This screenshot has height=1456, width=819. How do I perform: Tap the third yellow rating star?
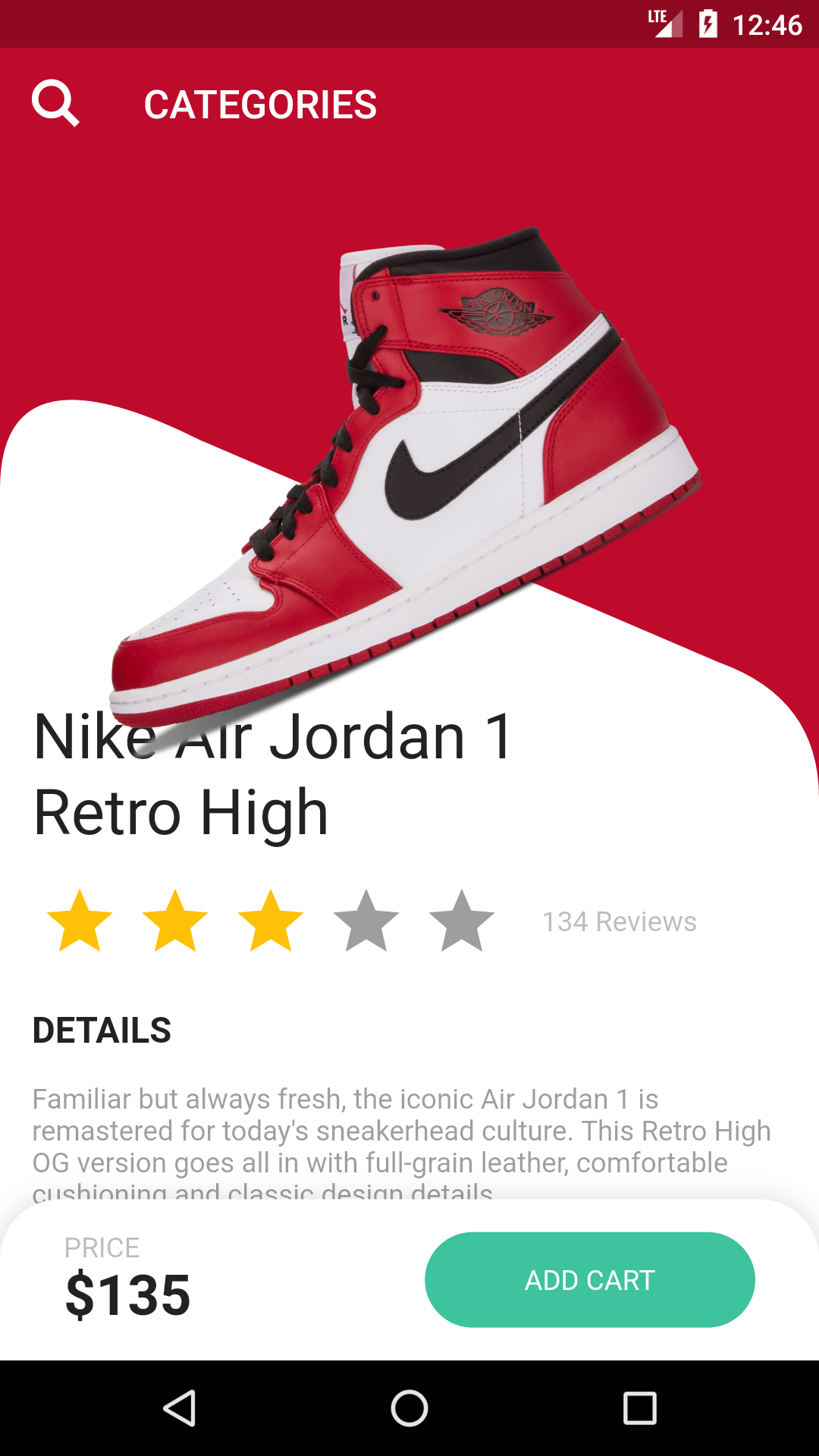(x=269, y=921)
